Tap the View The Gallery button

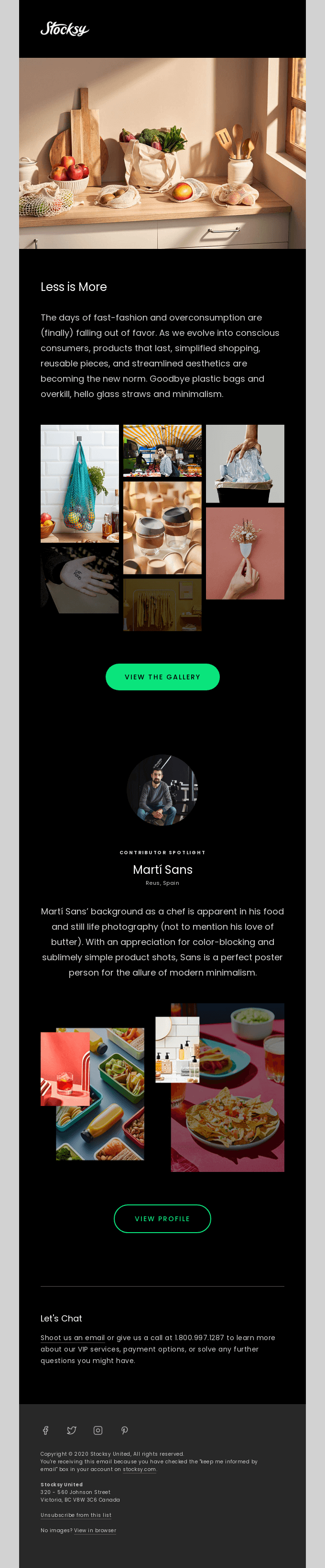click(x=162, y=677)
